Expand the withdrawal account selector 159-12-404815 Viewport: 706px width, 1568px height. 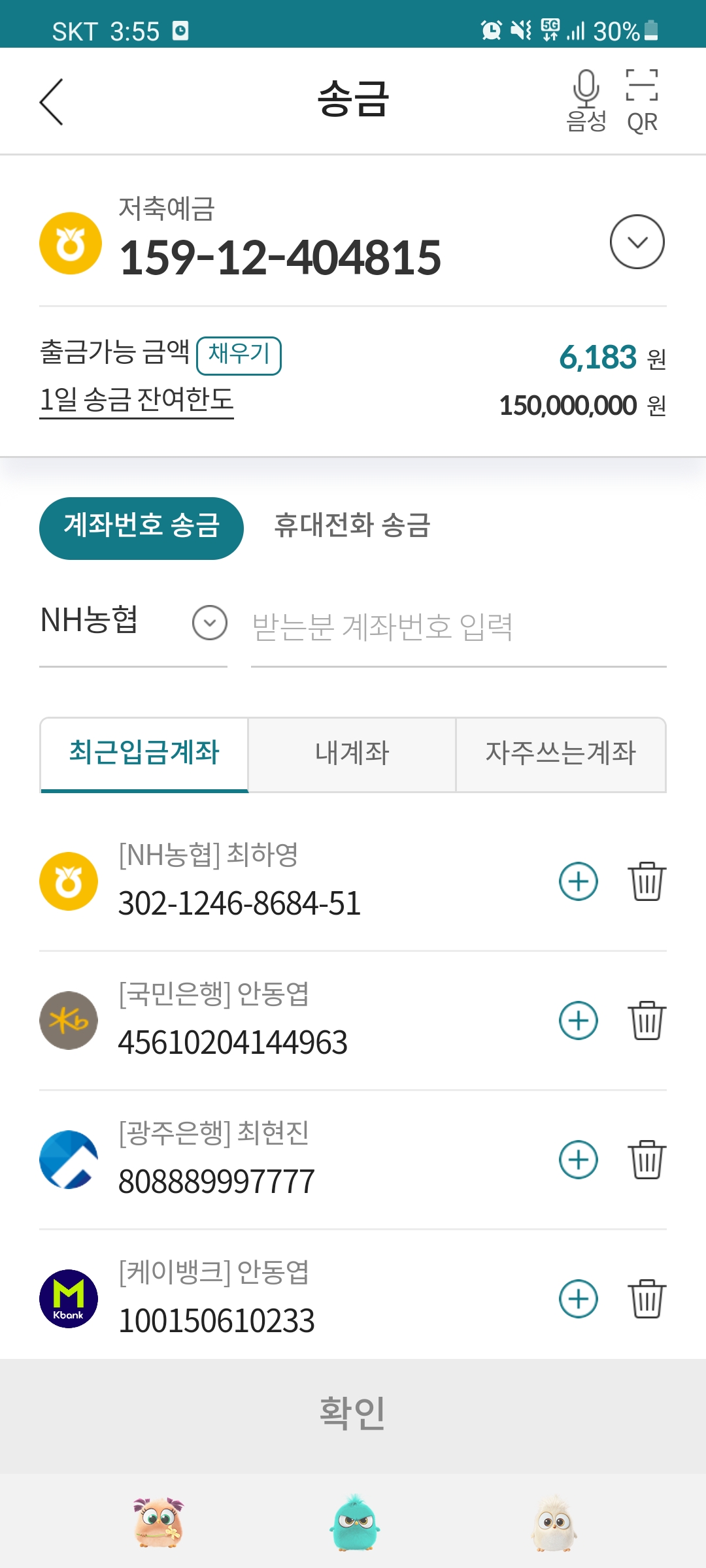click(x=637, y=242)
